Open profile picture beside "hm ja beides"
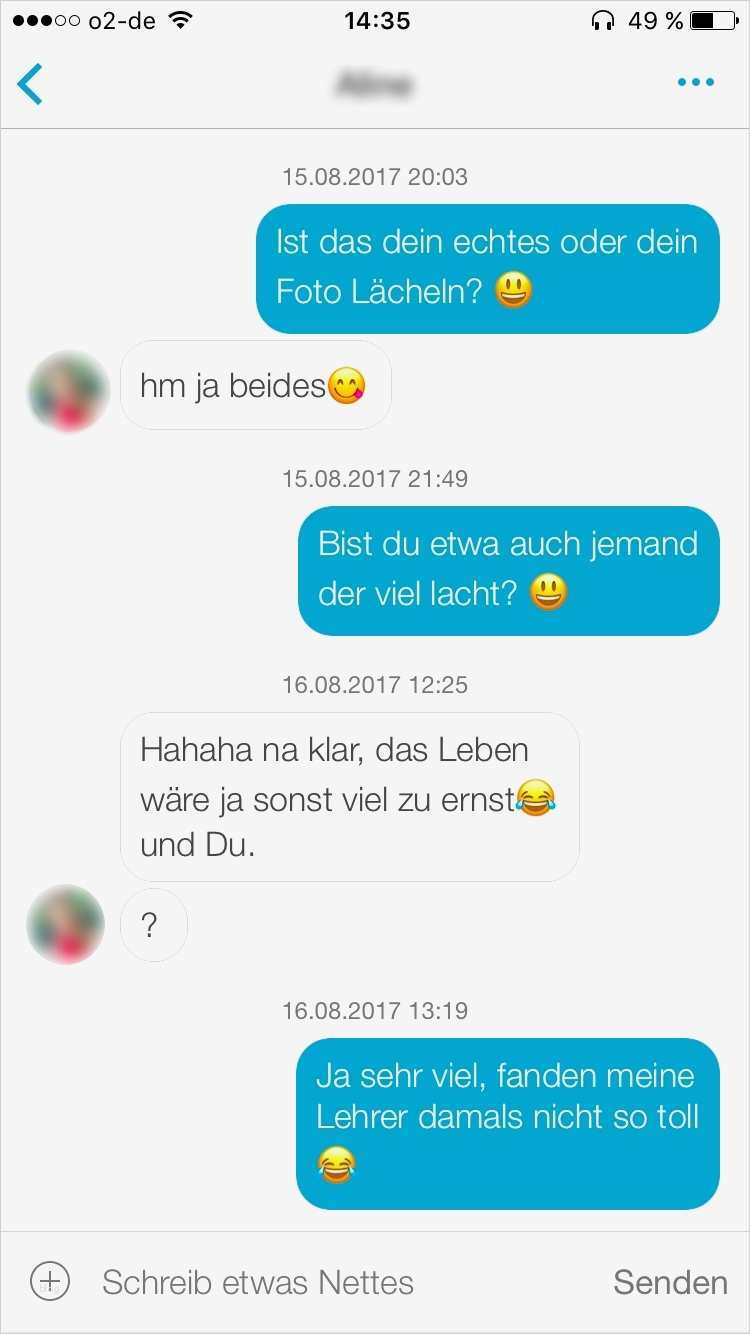 coord(67,390)
